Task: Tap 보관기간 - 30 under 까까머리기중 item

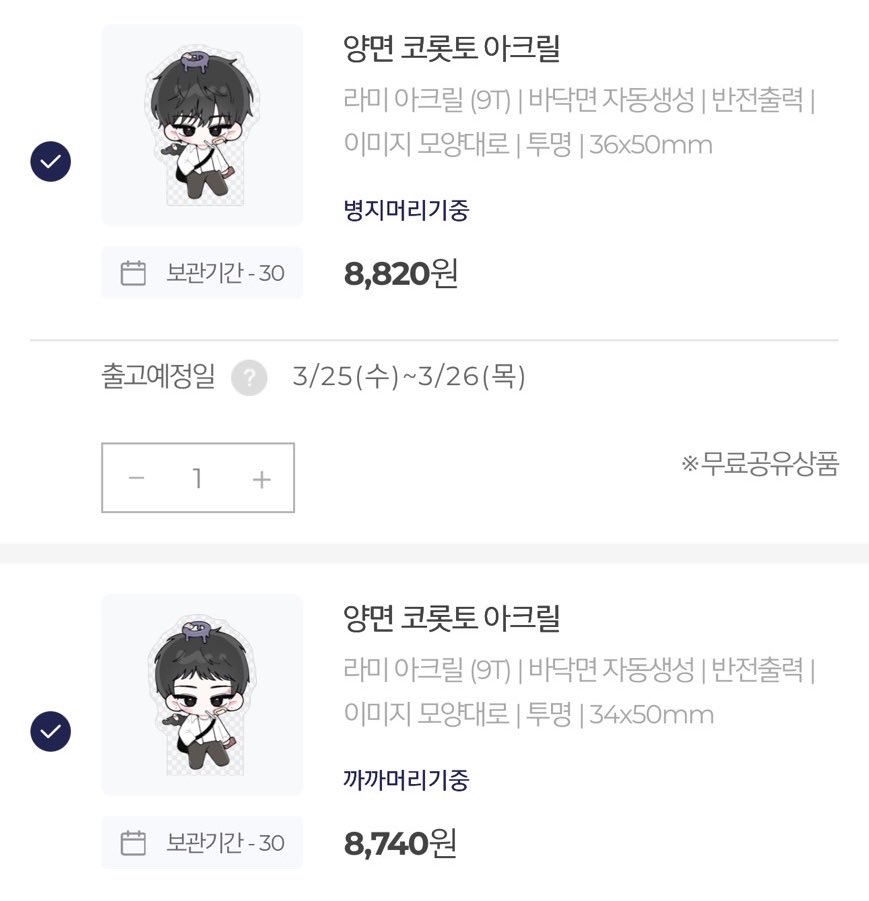Action: pyautogui.click(x=202, y=843)
